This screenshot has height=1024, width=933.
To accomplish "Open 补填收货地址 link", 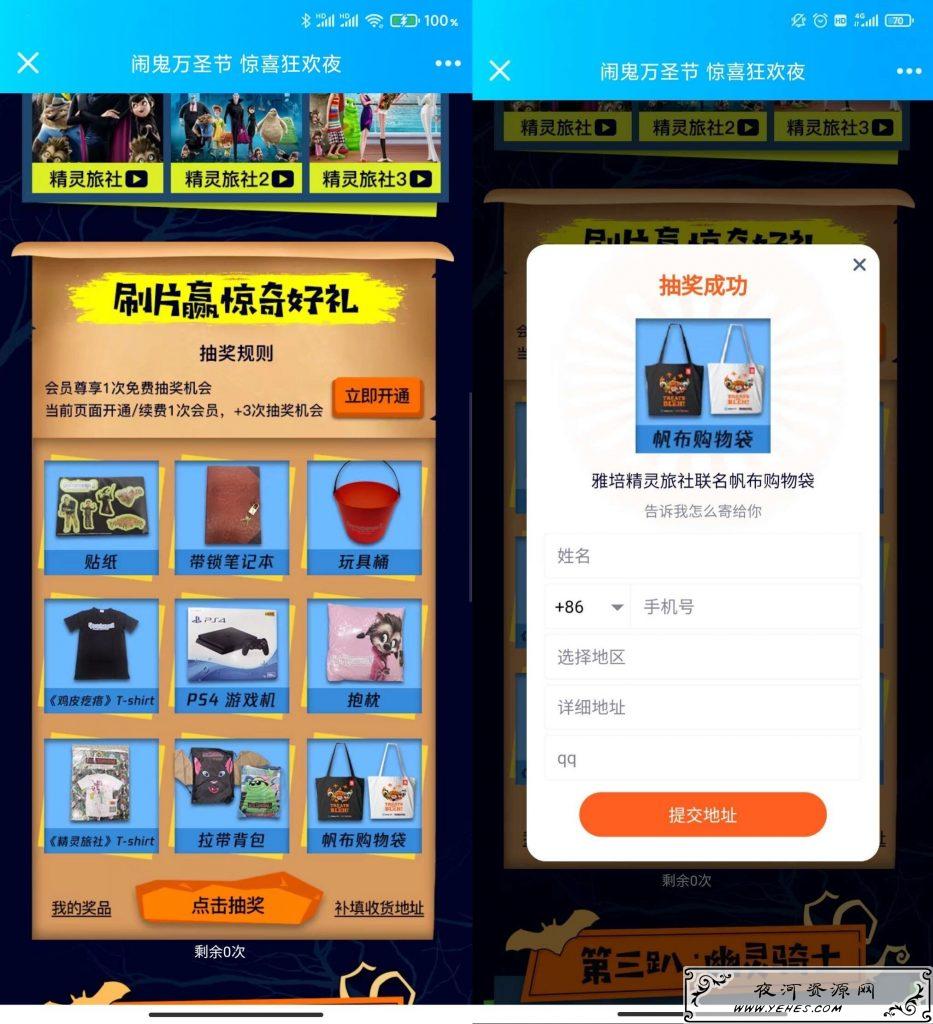I will coord(379,908).
